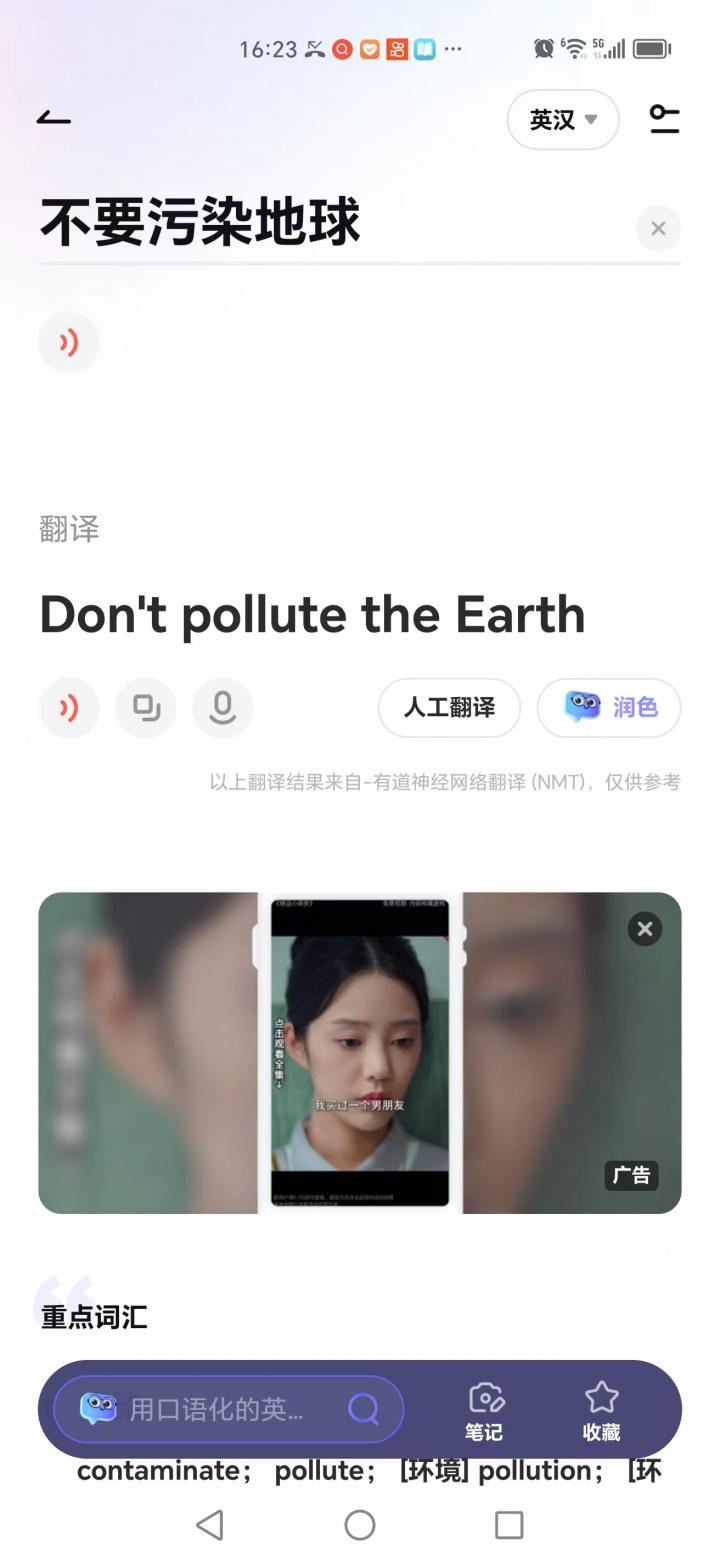This screenshot has height=1563, width=720.
Task: Tap the system home button
Action: (360, 1525)
